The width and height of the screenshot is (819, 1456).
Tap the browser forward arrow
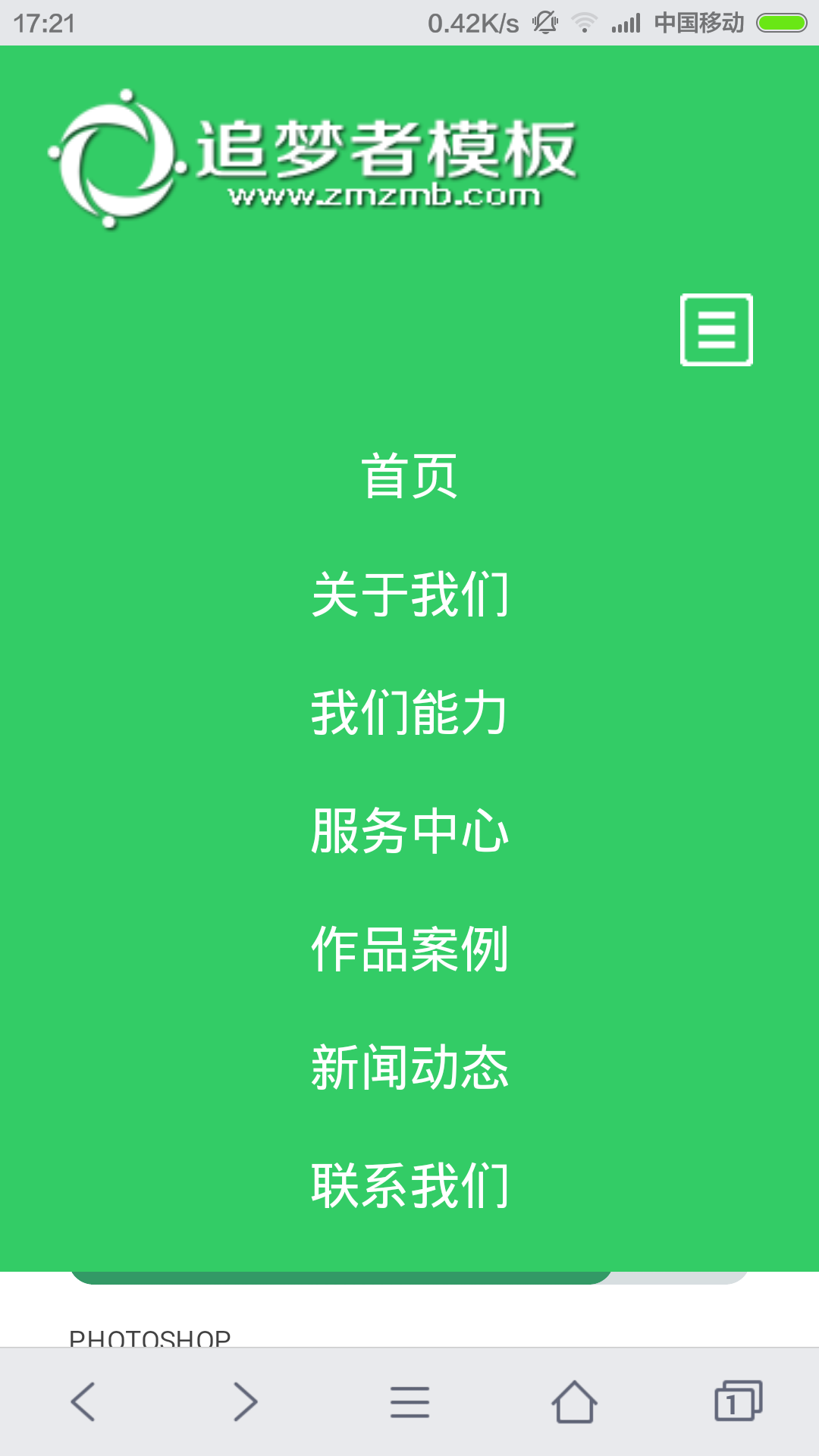point(245,1401)
